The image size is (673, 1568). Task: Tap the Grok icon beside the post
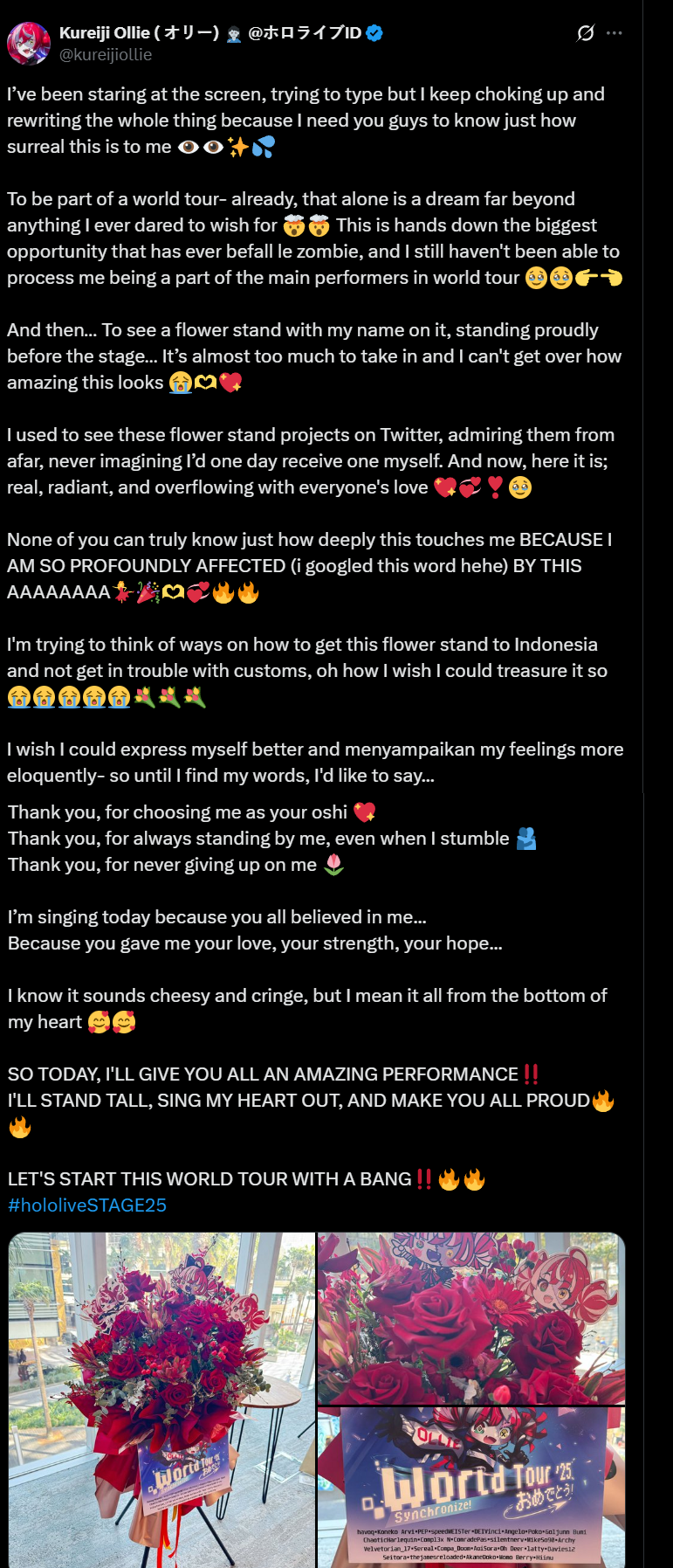tap(586, 33)
